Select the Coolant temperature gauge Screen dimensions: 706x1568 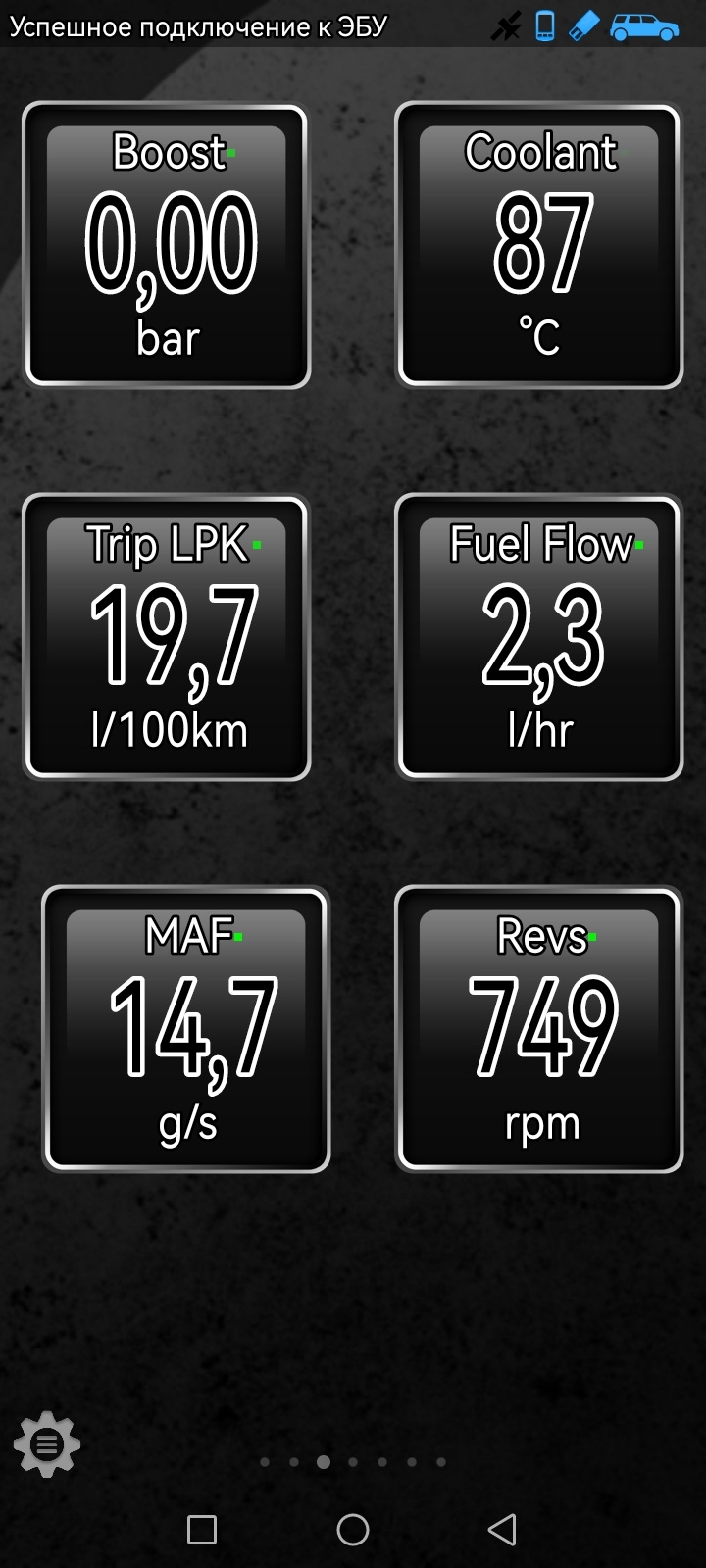coord(538,246)
